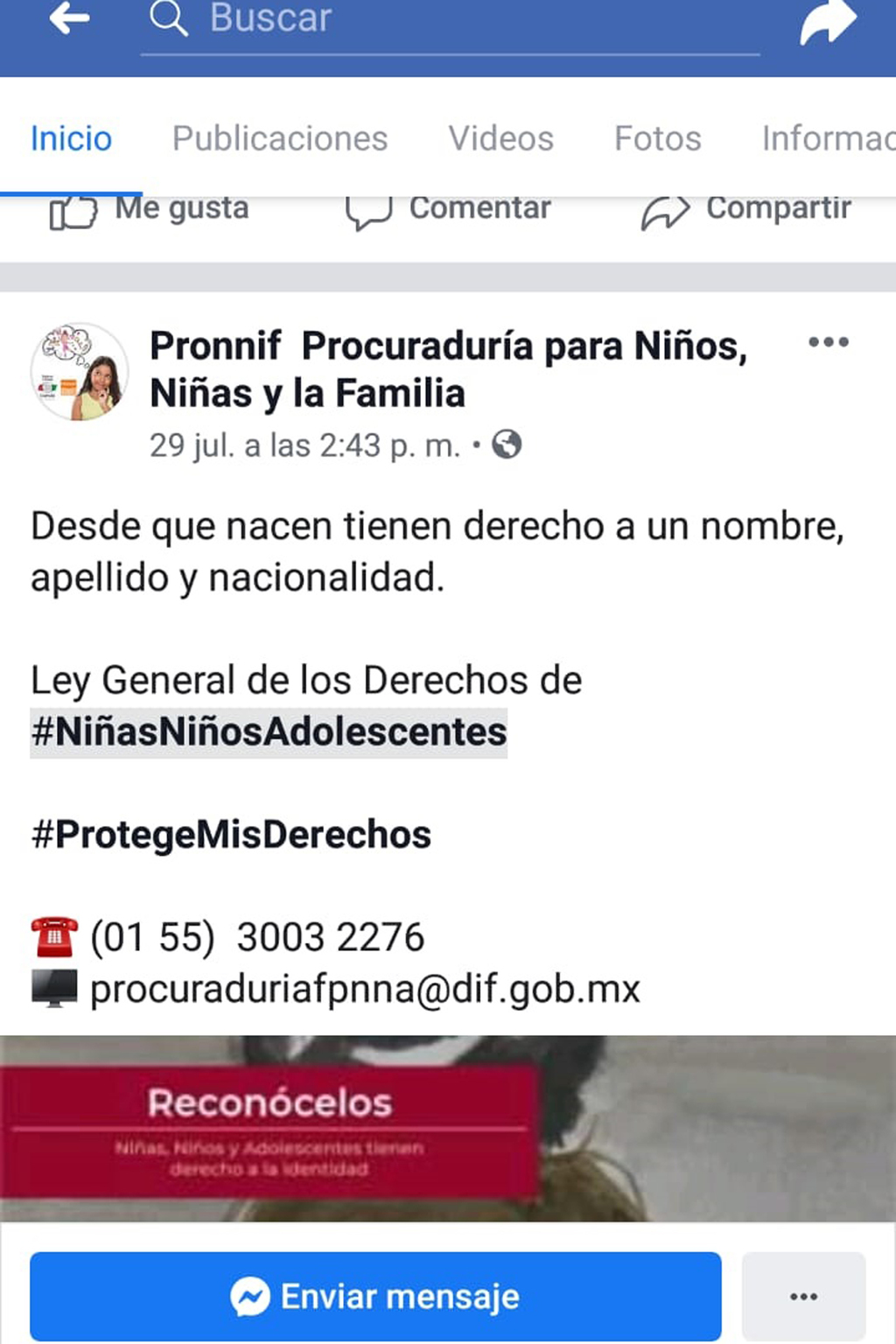The image size is (896, 1344).
Task: Open the Videos tab
Action: (x=500, y=138)
